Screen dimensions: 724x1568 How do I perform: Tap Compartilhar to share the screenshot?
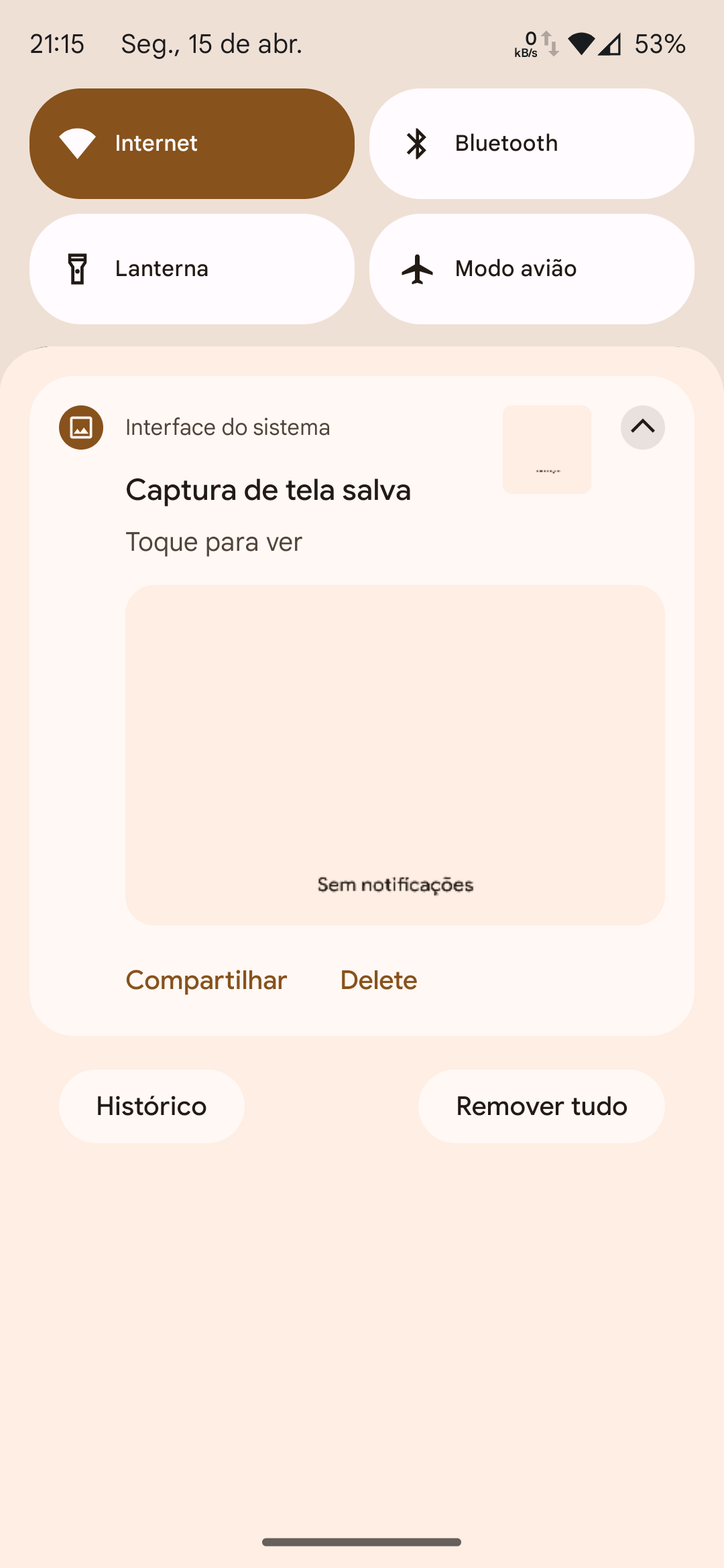(206, 980)
